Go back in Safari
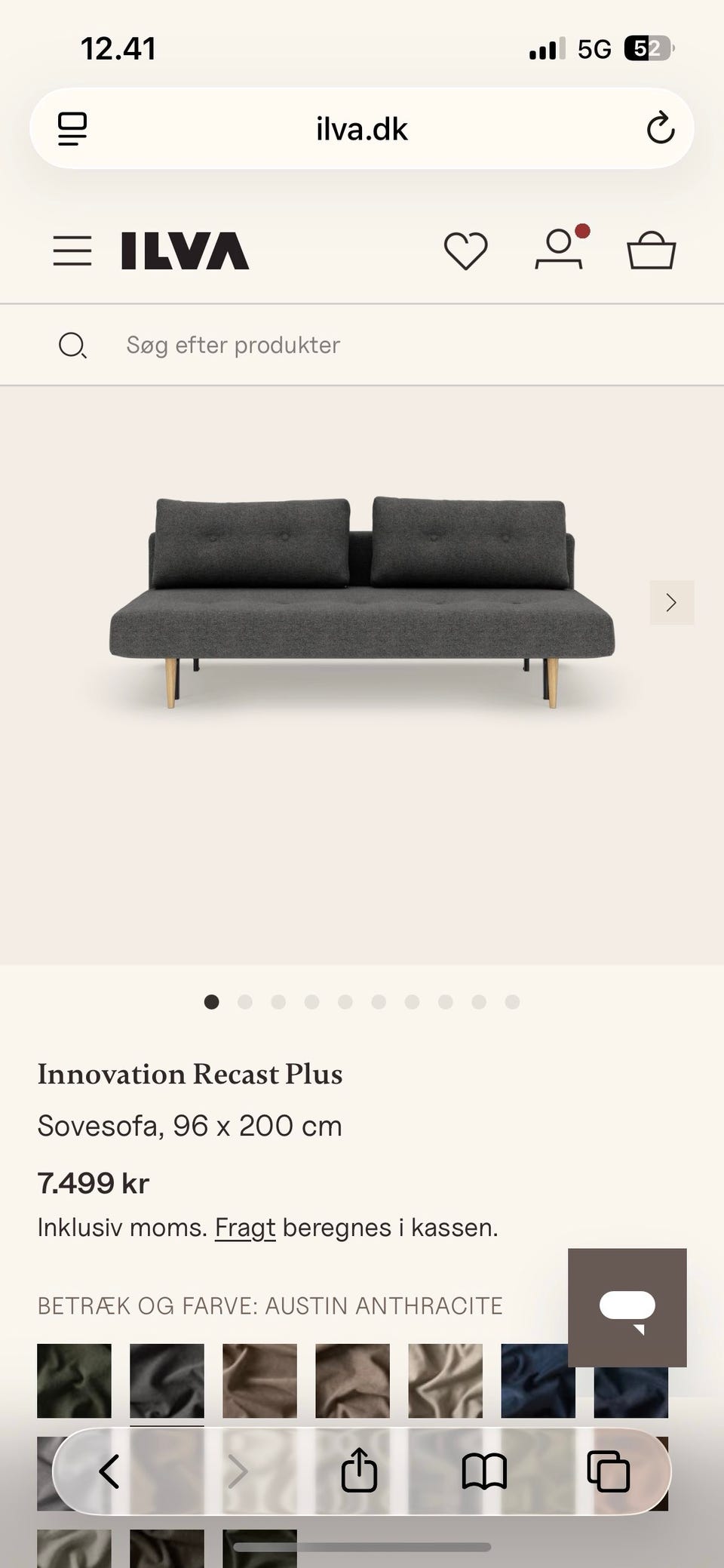The height and width of the screenshot is (1568, 724). tap(110, 1471)
